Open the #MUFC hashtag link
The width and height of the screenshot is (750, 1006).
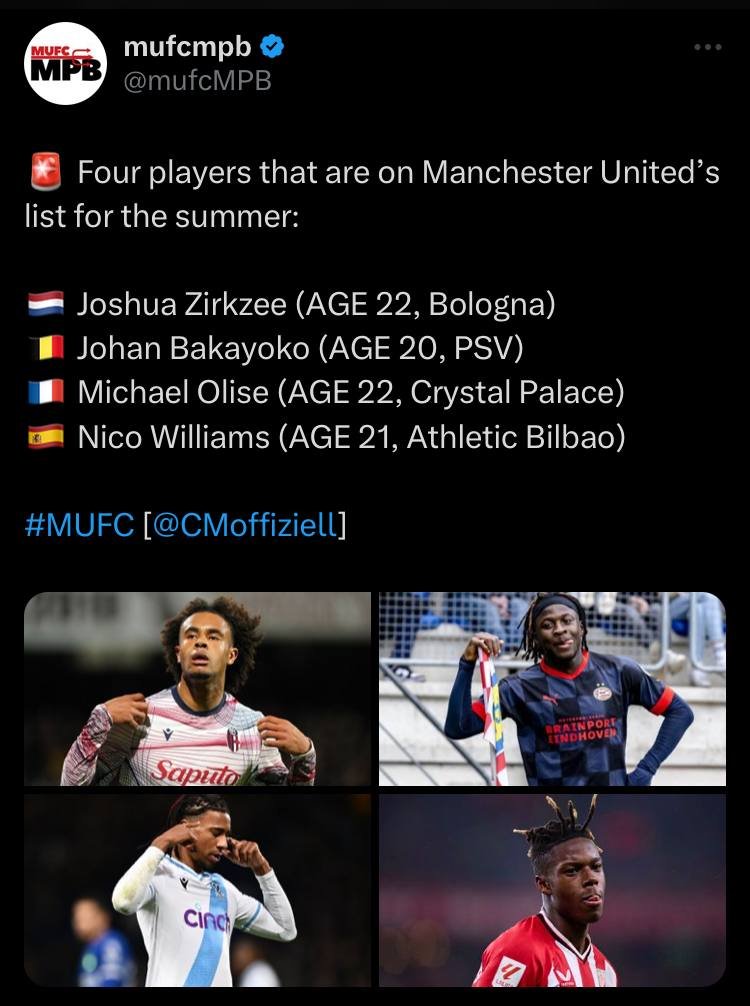(x=79, y=525)
